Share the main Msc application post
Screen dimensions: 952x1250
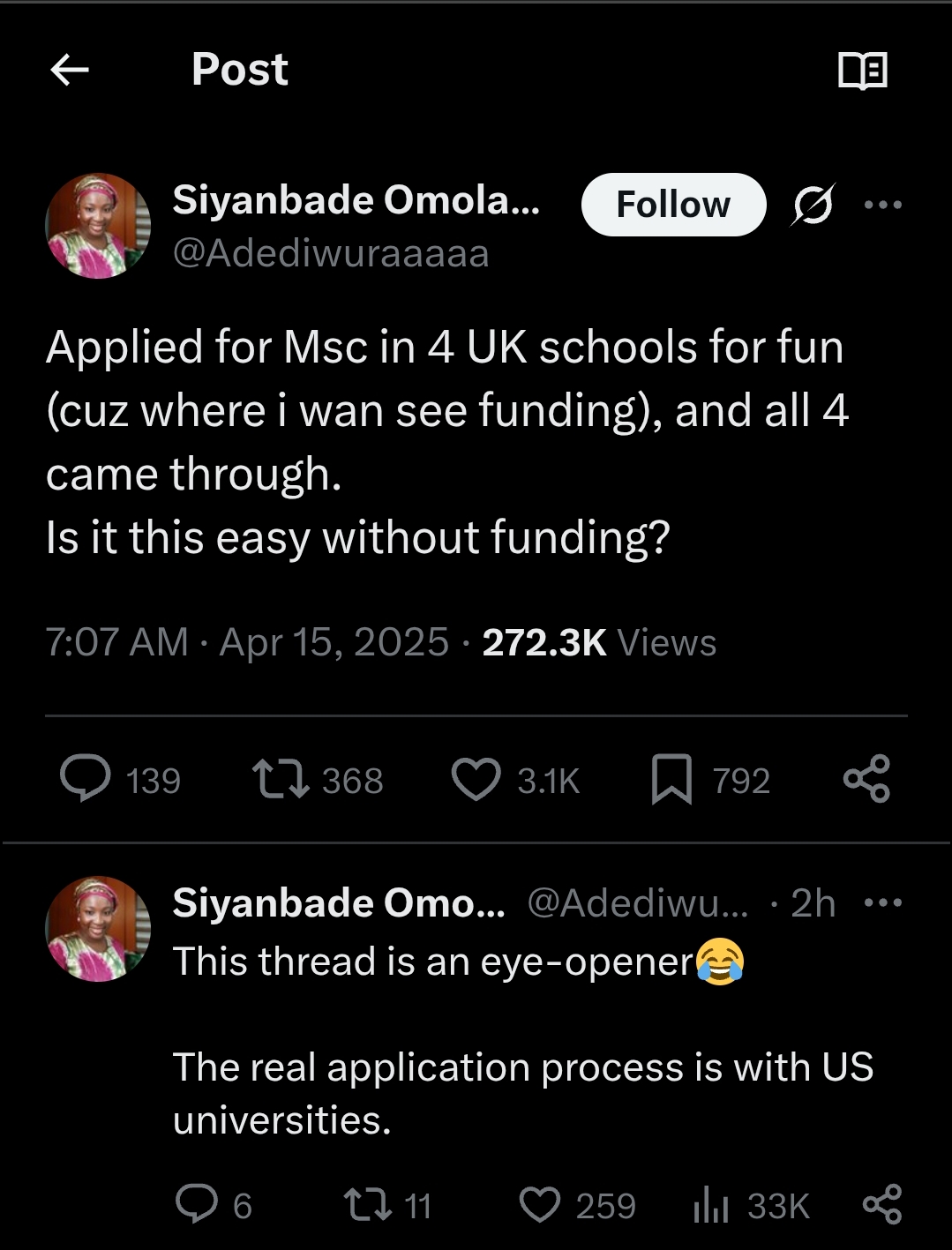(x=866, y=779)
